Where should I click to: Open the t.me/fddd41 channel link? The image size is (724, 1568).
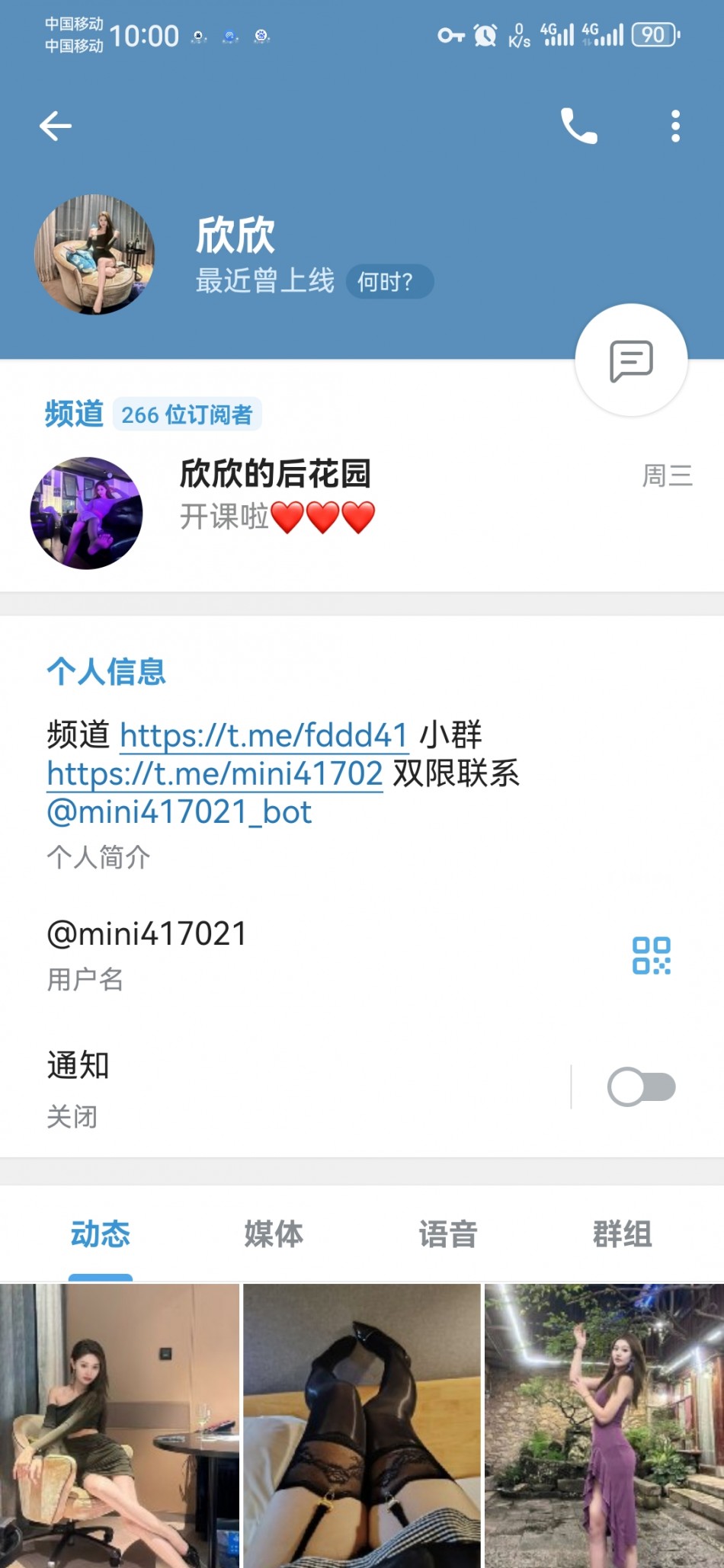(x=264, y=735)
